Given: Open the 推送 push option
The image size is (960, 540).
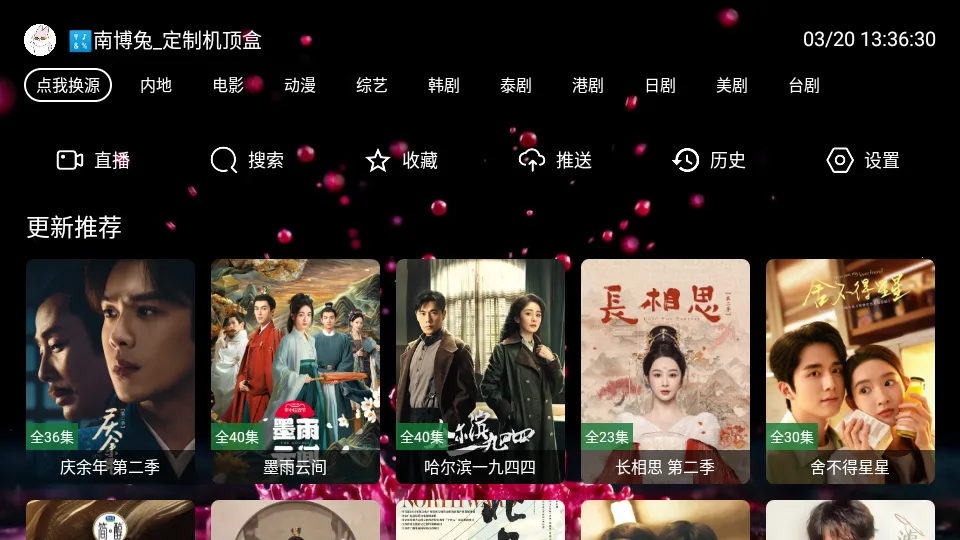Looking at the screenshot, I should point(556,160).
